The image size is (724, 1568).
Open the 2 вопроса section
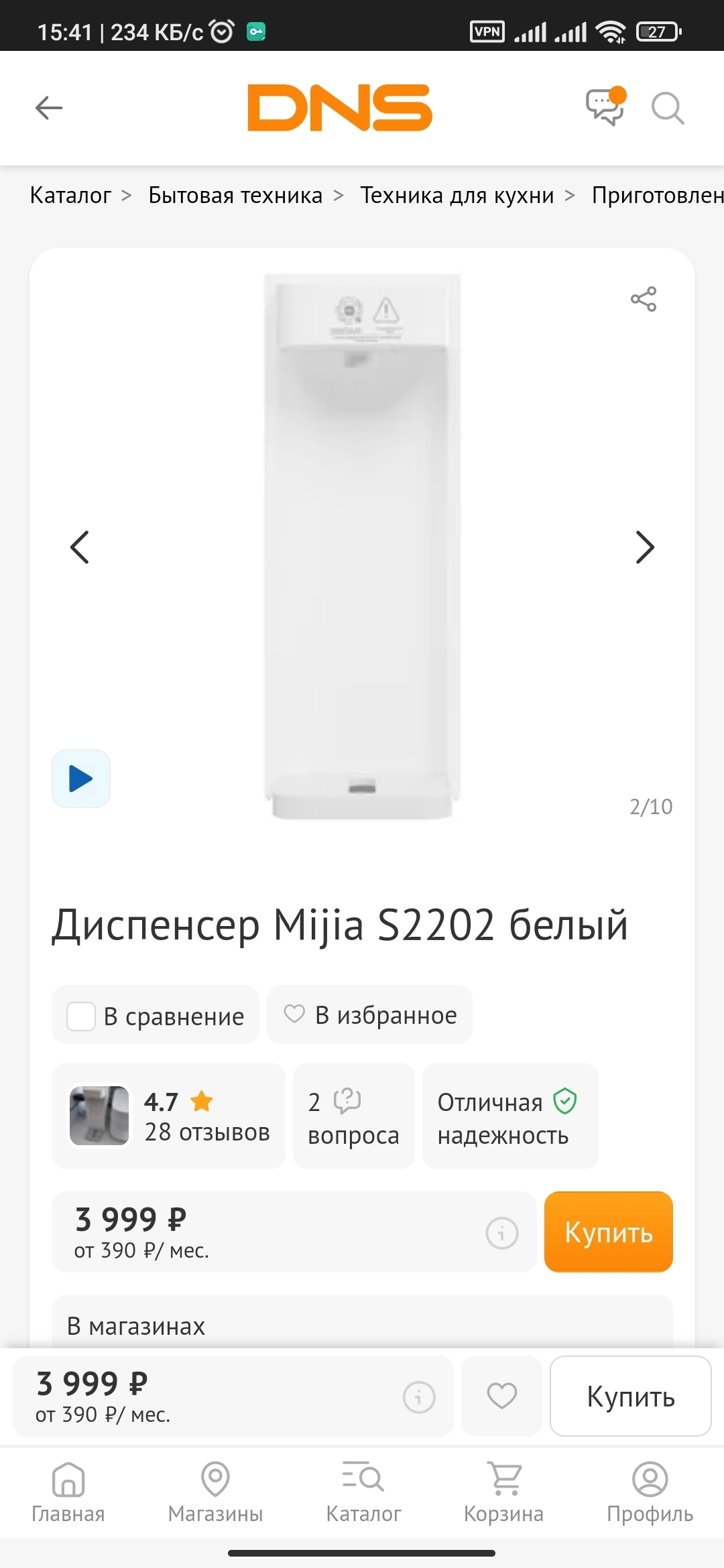(x=353, y=1116)
